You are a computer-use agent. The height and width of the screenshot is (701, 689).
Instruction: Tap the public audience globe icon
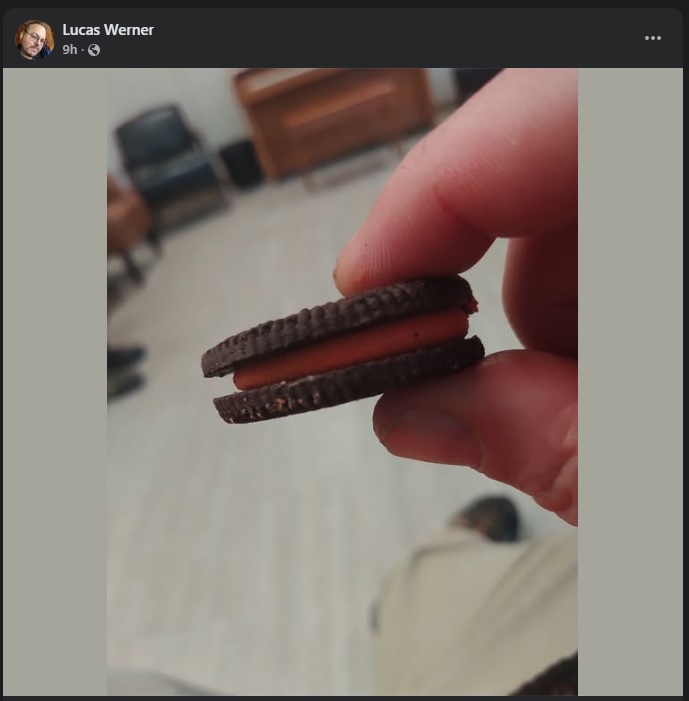click(x=94, y=50)
